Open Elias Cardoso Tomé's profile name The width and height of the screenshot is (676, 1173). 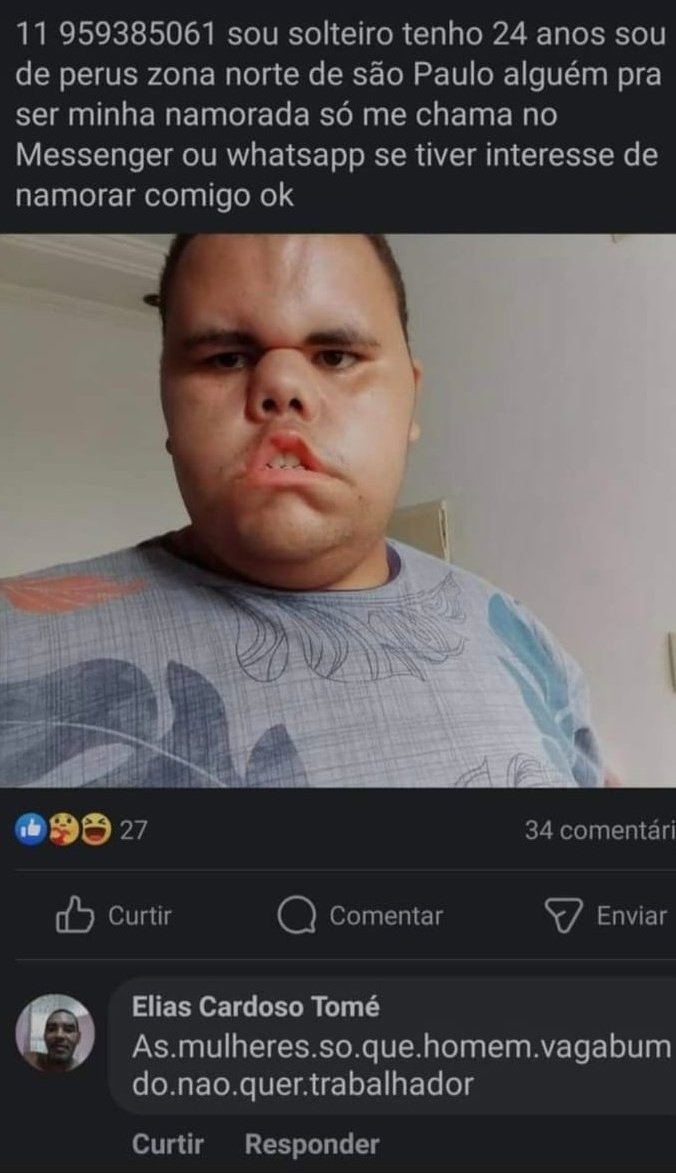[x=256, y=1007]
